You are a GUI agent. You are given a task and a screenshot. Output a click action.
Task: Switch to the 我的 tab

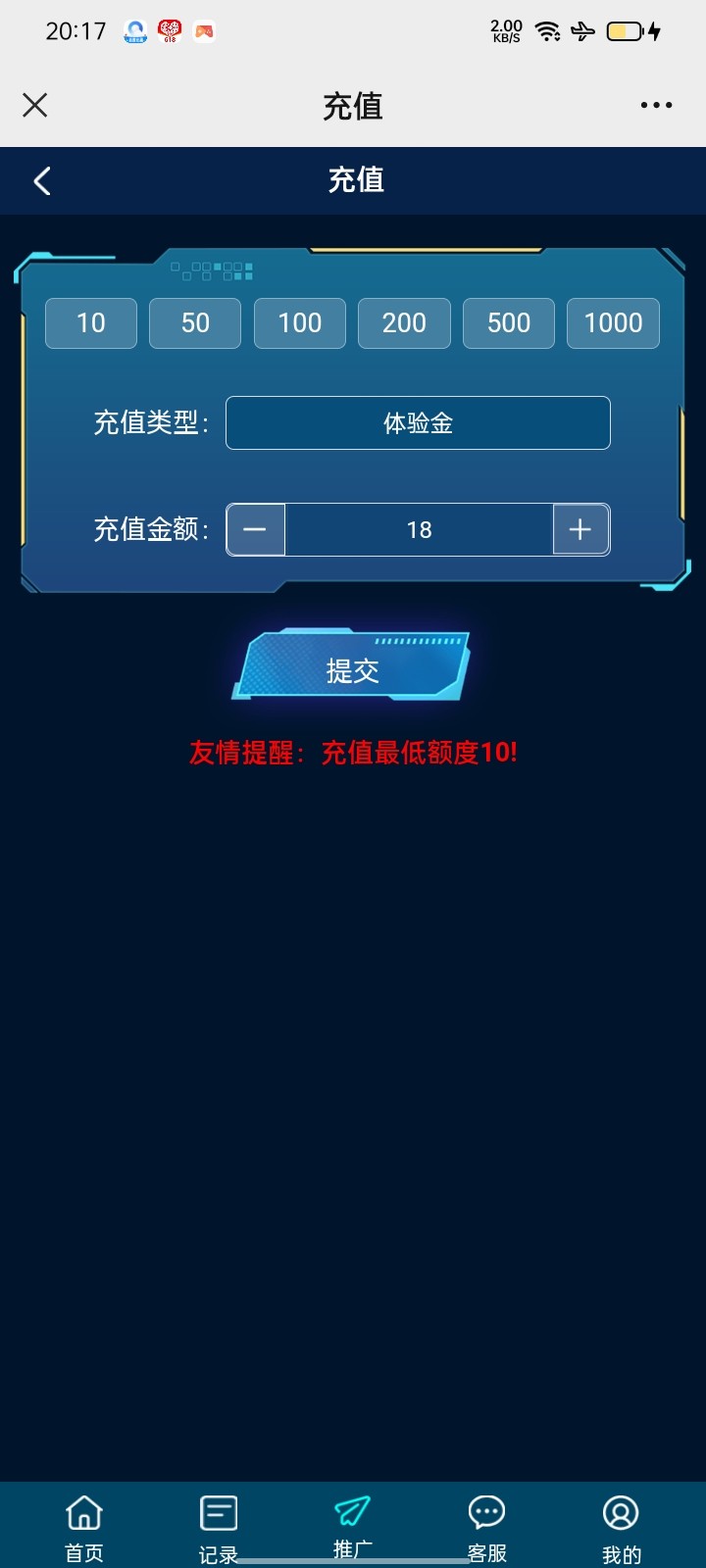tap(621, 1527)
